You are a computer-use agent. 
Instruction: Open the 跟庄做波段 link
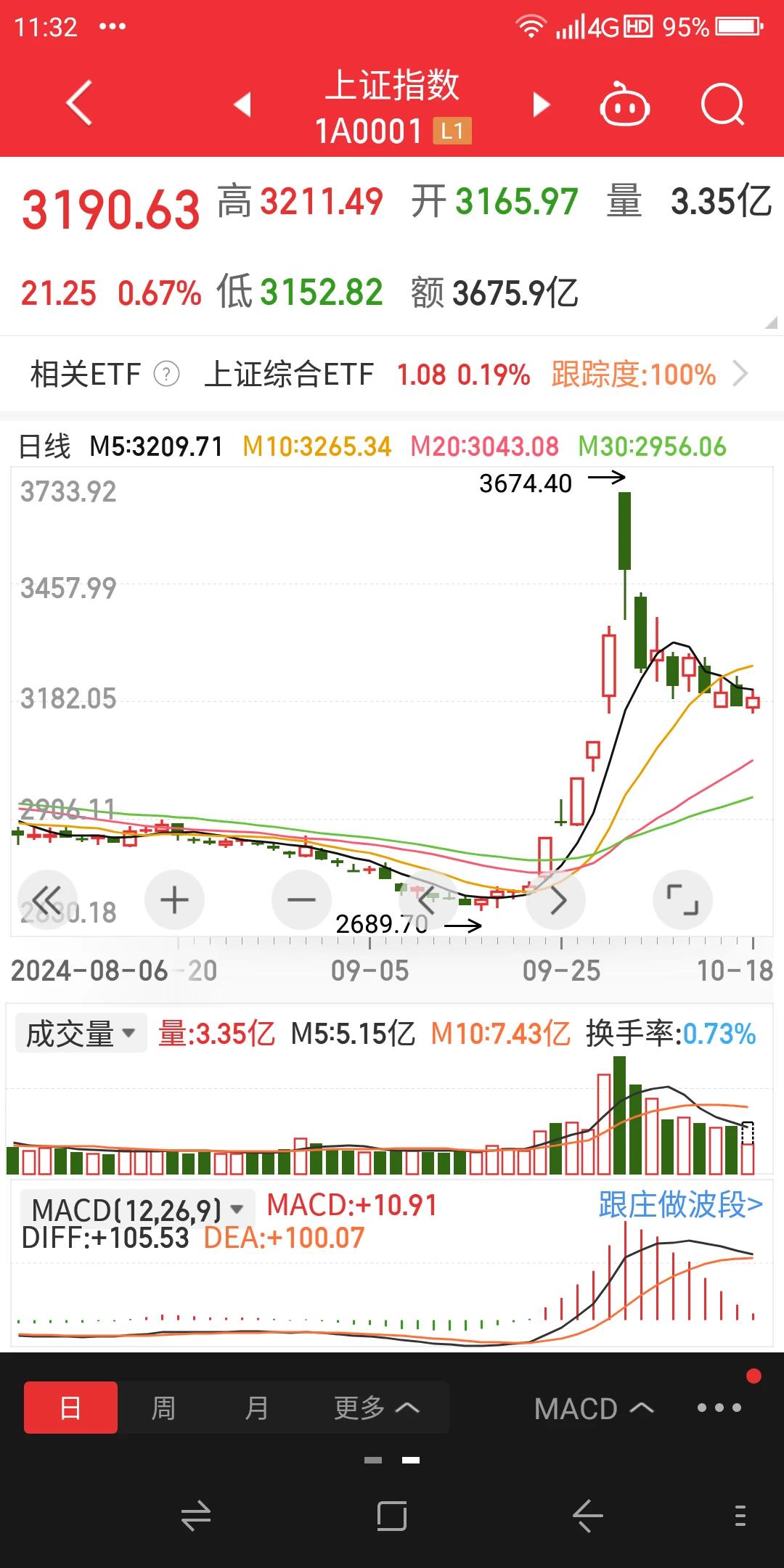click(680, 1205)
